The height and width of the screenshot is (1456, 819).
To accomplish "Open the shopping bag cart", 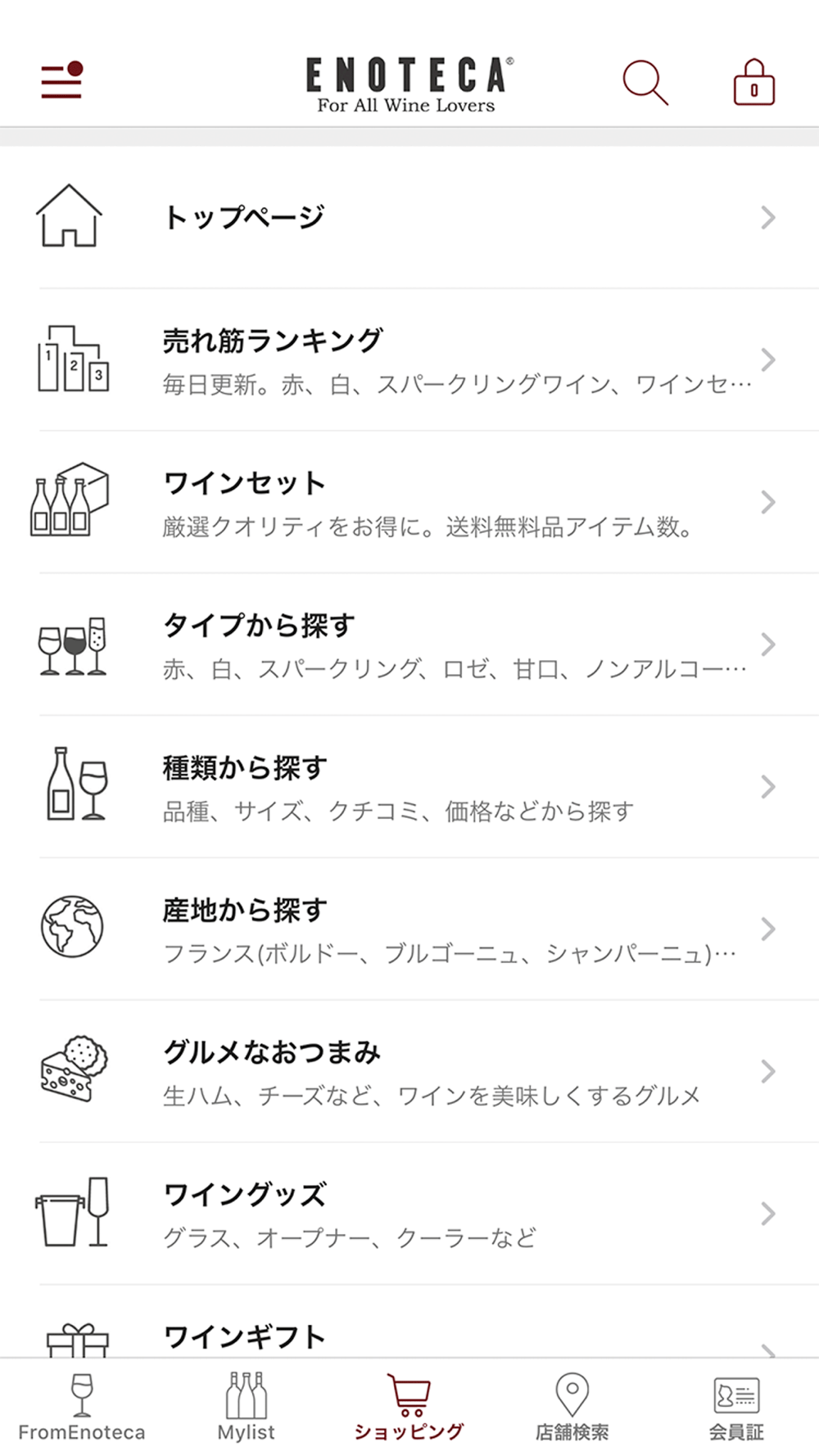I will (753, 82).
